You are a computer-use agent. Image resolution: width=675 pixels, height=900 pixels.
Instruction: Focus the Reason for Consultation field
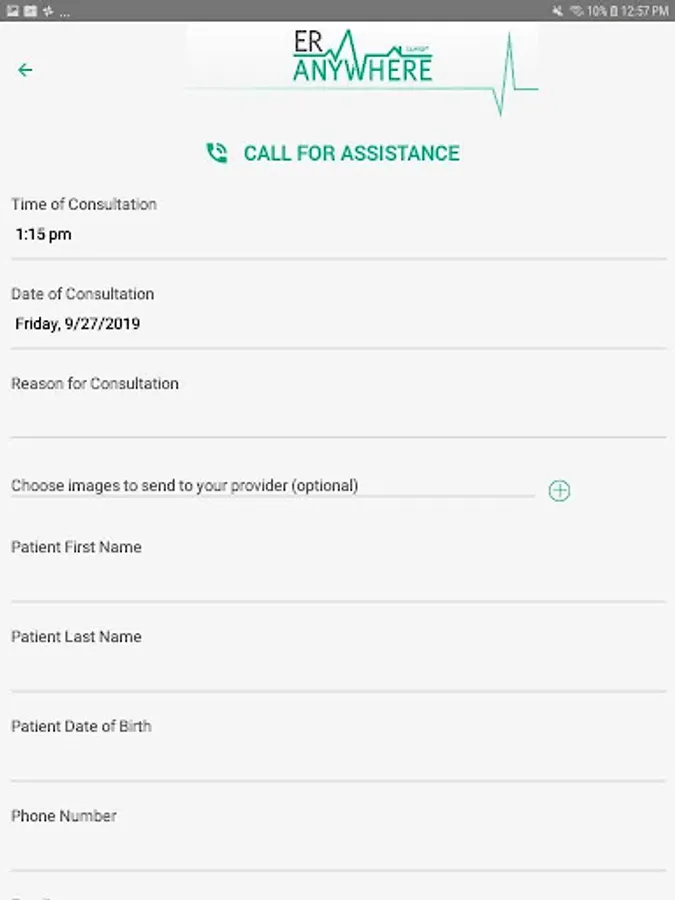click(x=338, y=414)
